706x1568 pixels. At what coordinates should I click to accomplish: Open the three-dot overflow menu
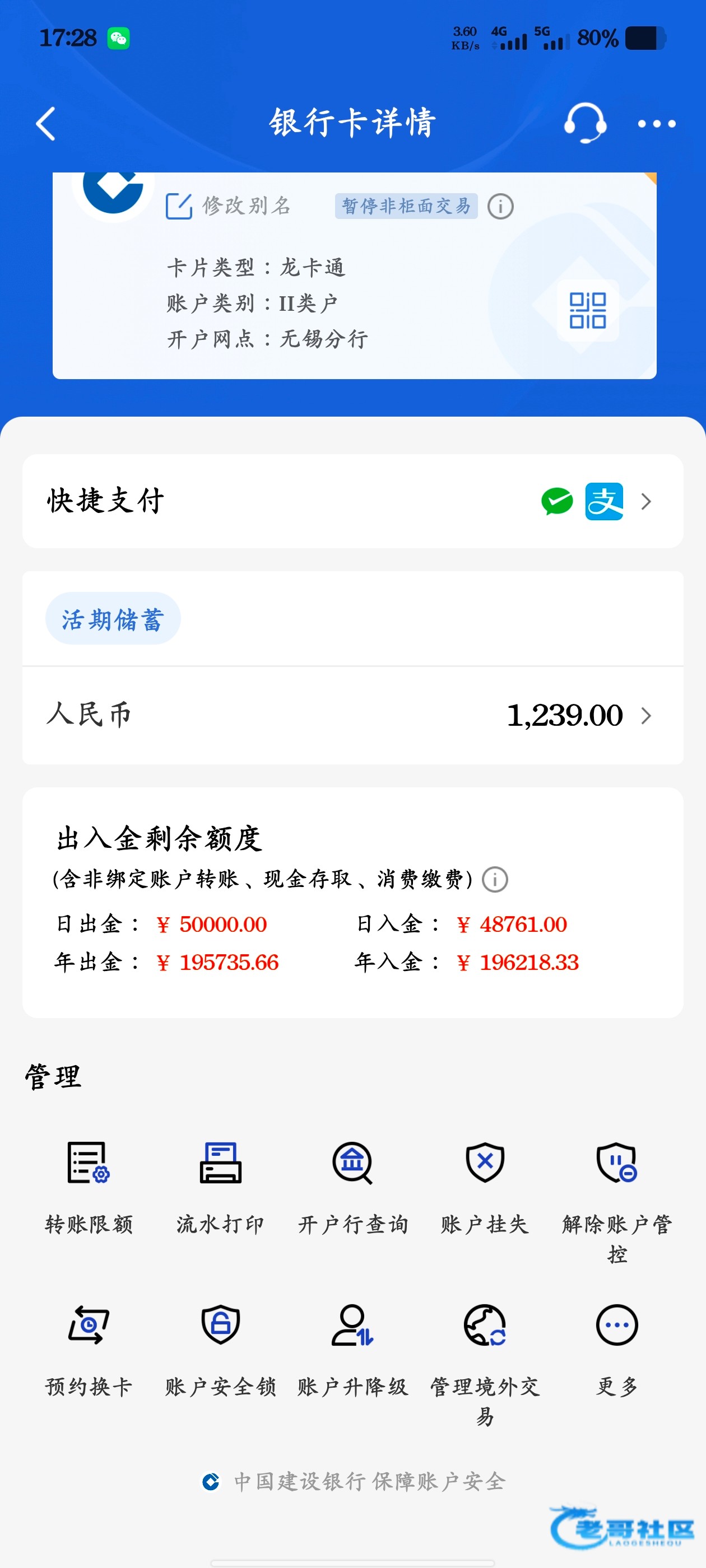656,124
